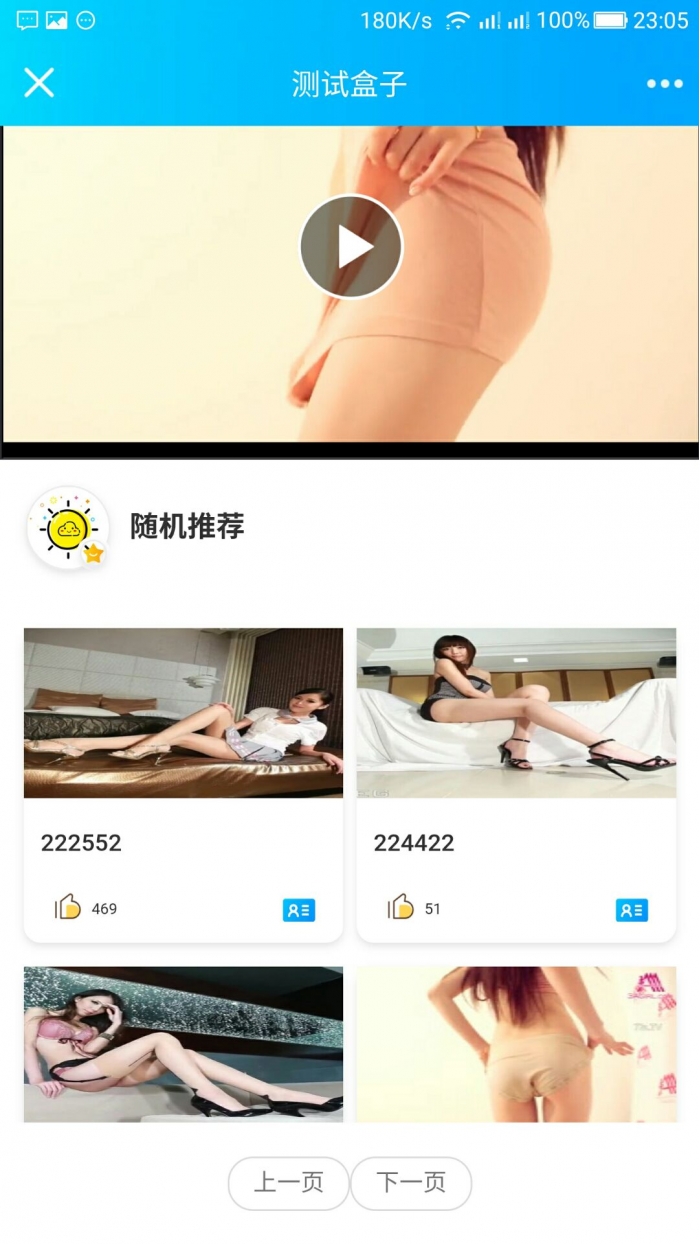Like the 224422 video
Viewport: 700px width, 1244px height.
point(401,908)
